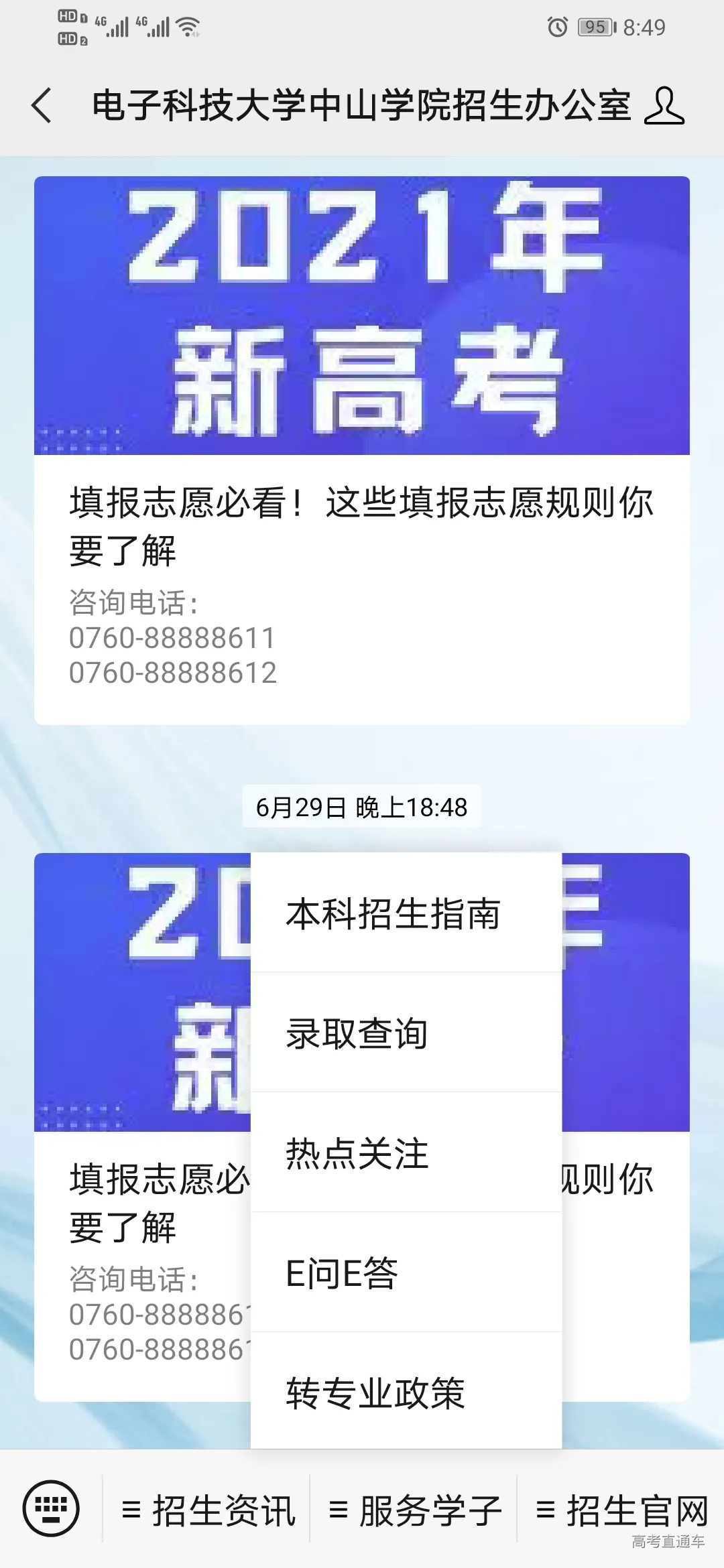Tap the Wi-Fi status icon

tap(188, 27)
